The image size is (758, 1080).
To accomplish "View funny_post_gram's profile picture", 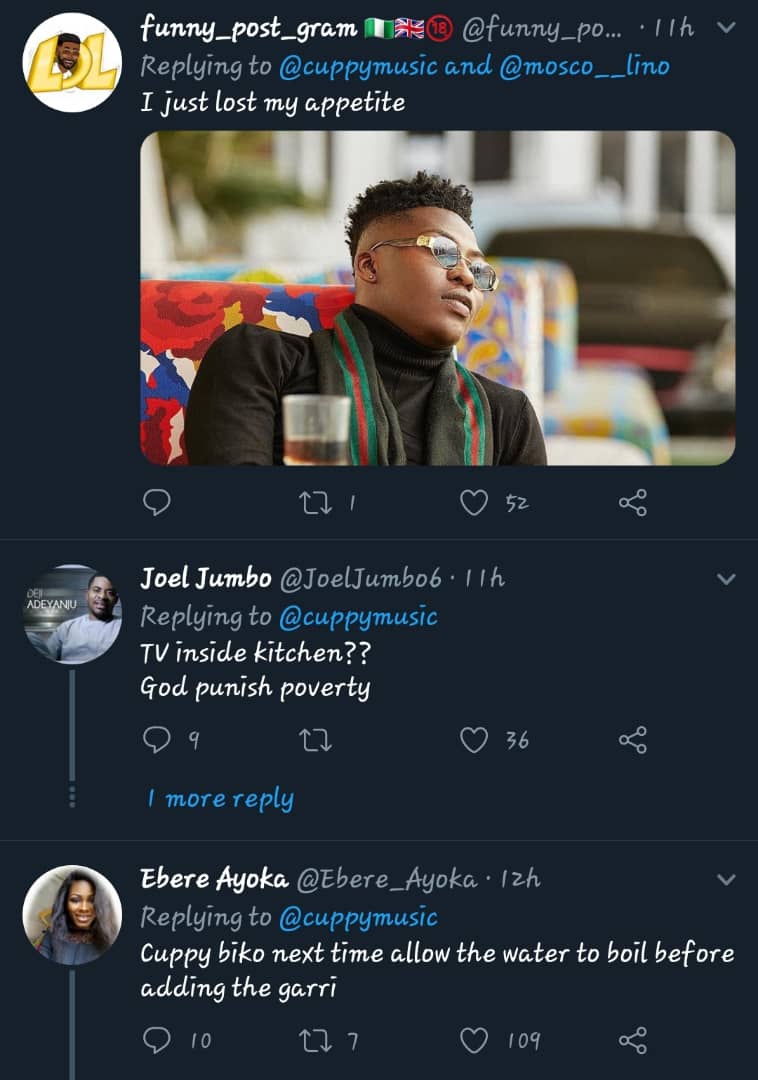I will (72, 62).
